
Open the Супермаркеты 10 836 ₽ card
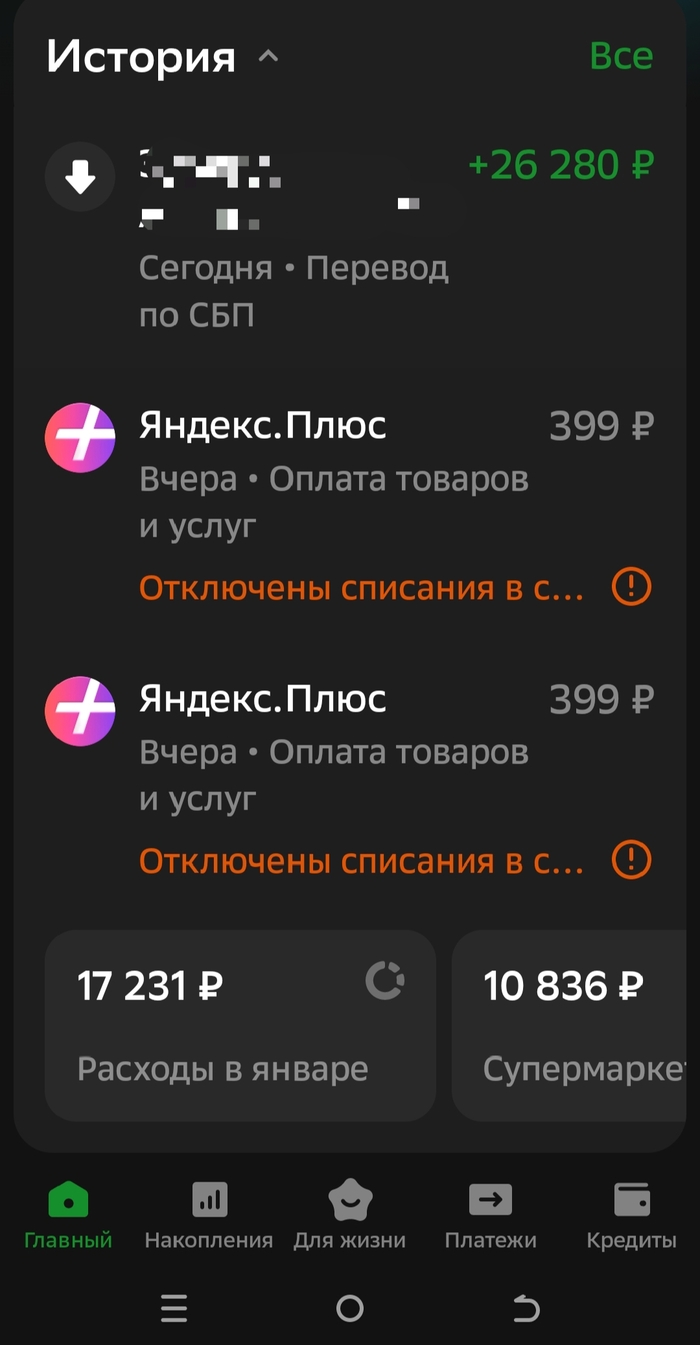point(575,1025)
